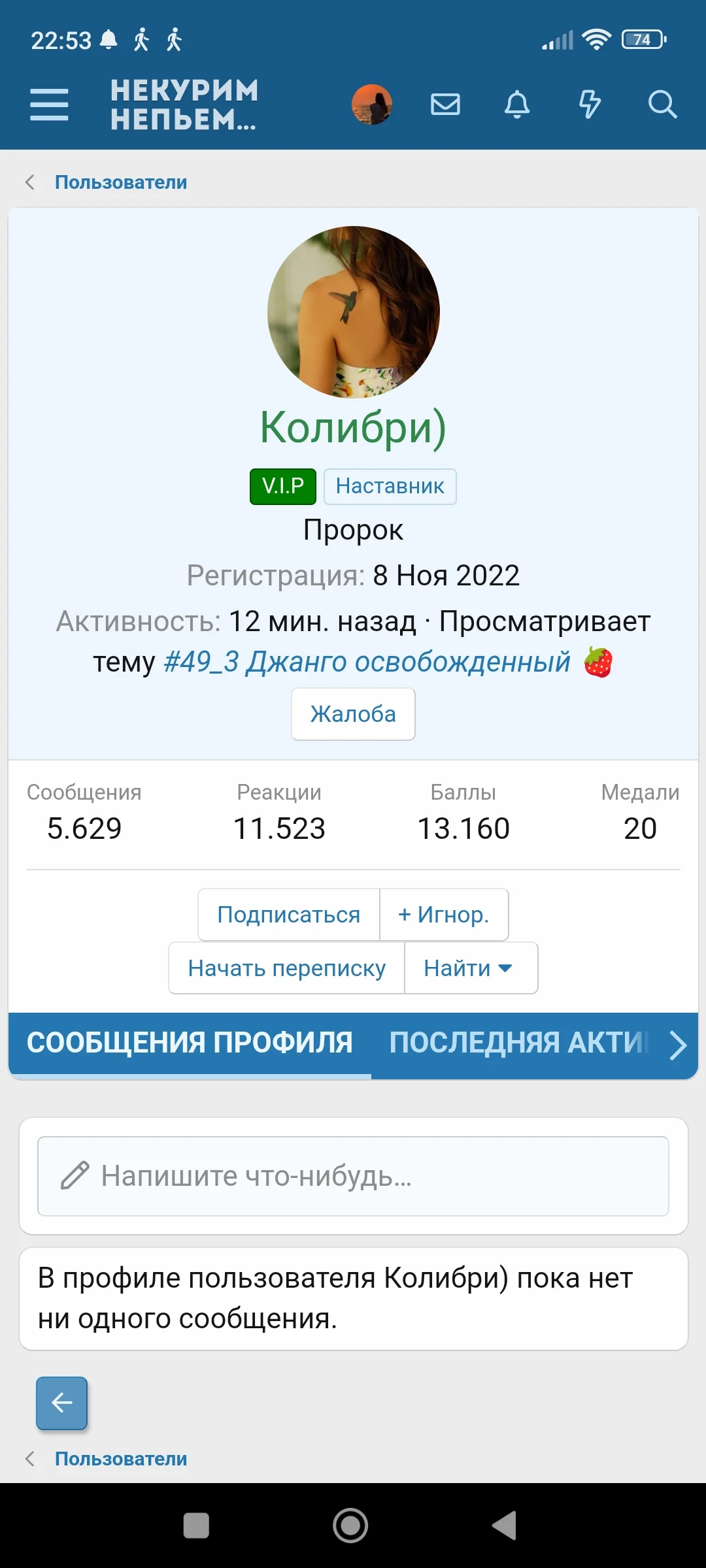Click the lightning bolt new-posts icon
Image resolution: width=706 pixels, height=1568 pixels.
[590, 105]
